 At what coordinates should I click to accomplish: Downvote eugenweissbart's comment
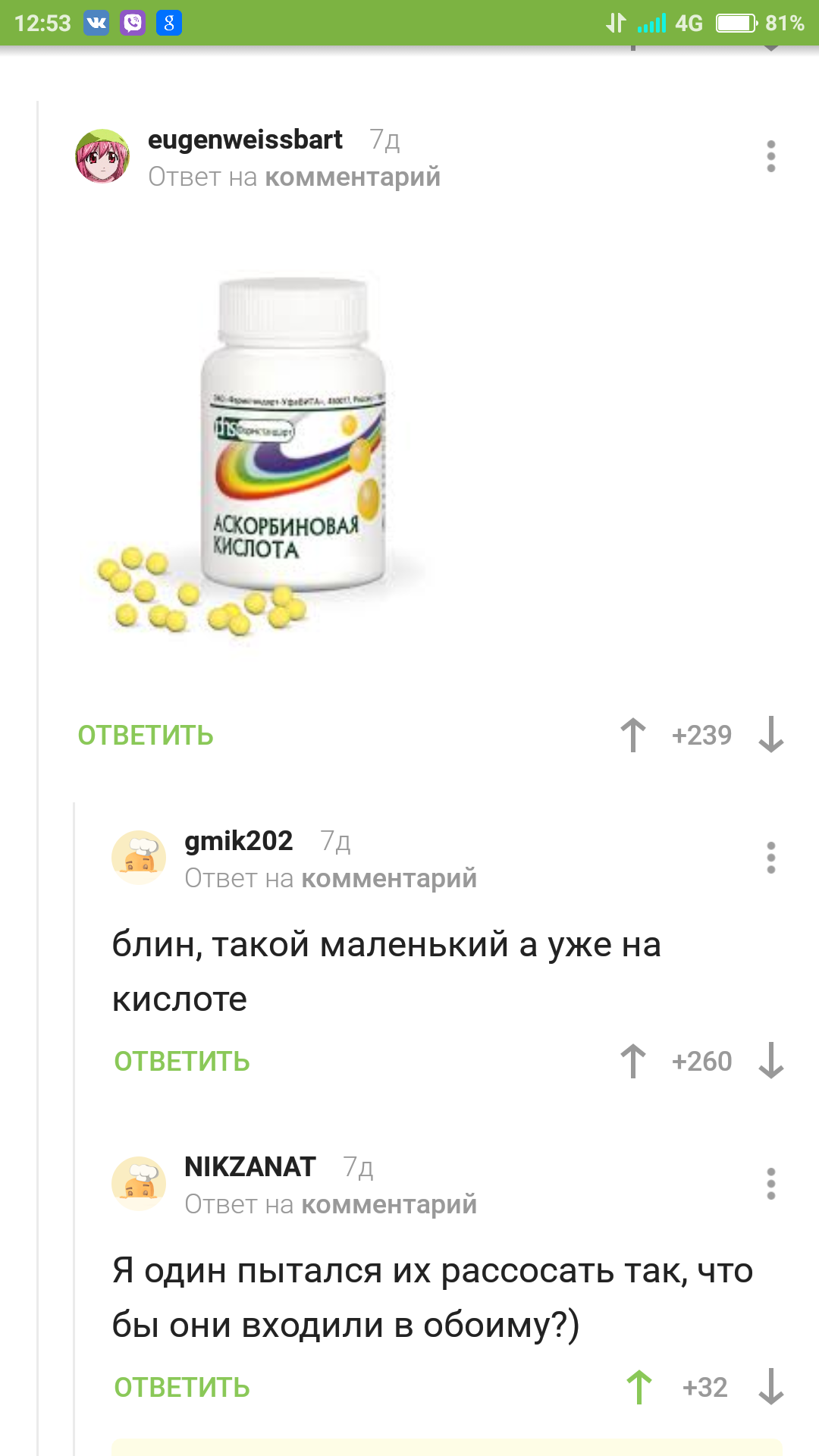pyautogui.click(x=771, y=735)
